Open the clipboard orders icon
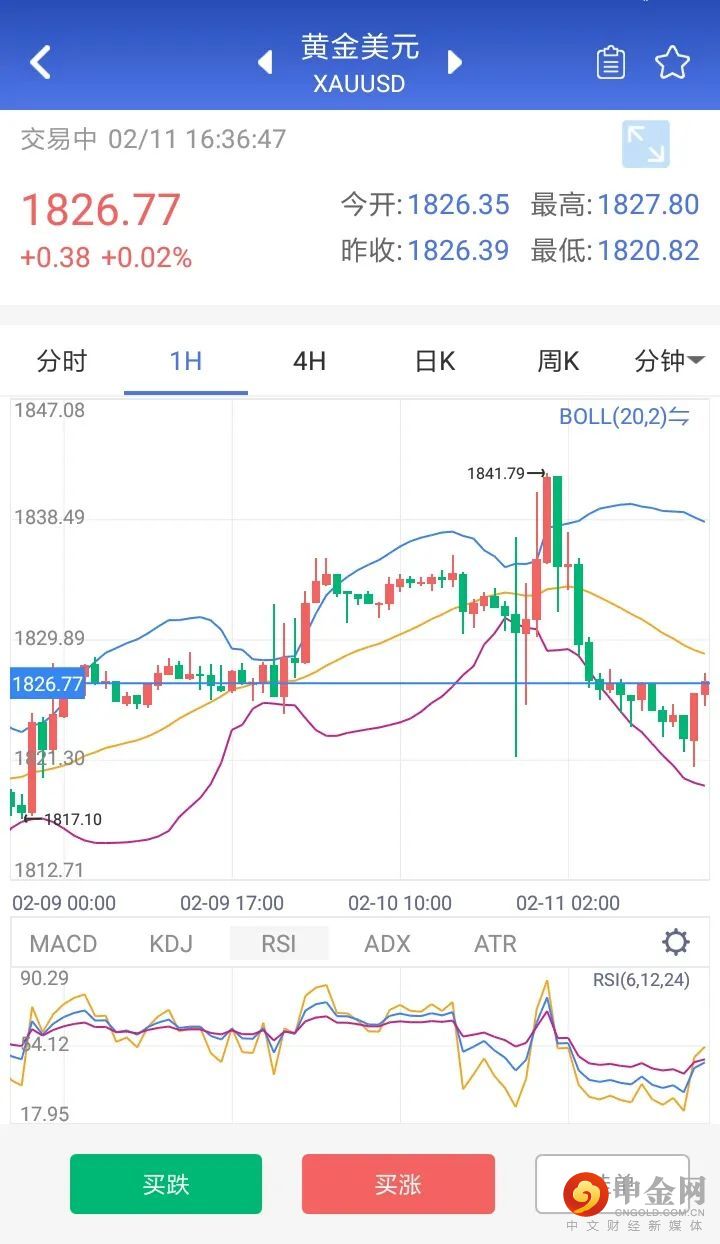Viewport: 720px width, 1244px height. [610, 63]
